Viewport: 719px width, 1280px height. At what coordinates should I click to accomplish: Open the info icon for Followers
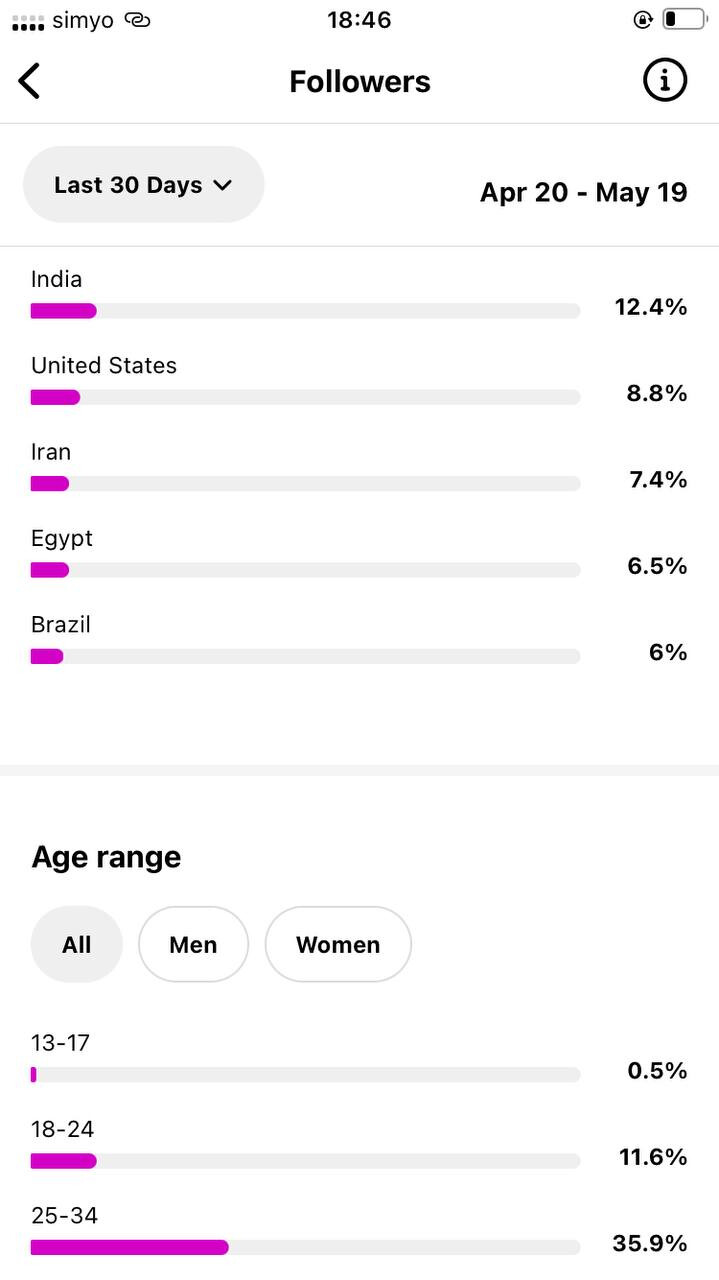point(665,80)
